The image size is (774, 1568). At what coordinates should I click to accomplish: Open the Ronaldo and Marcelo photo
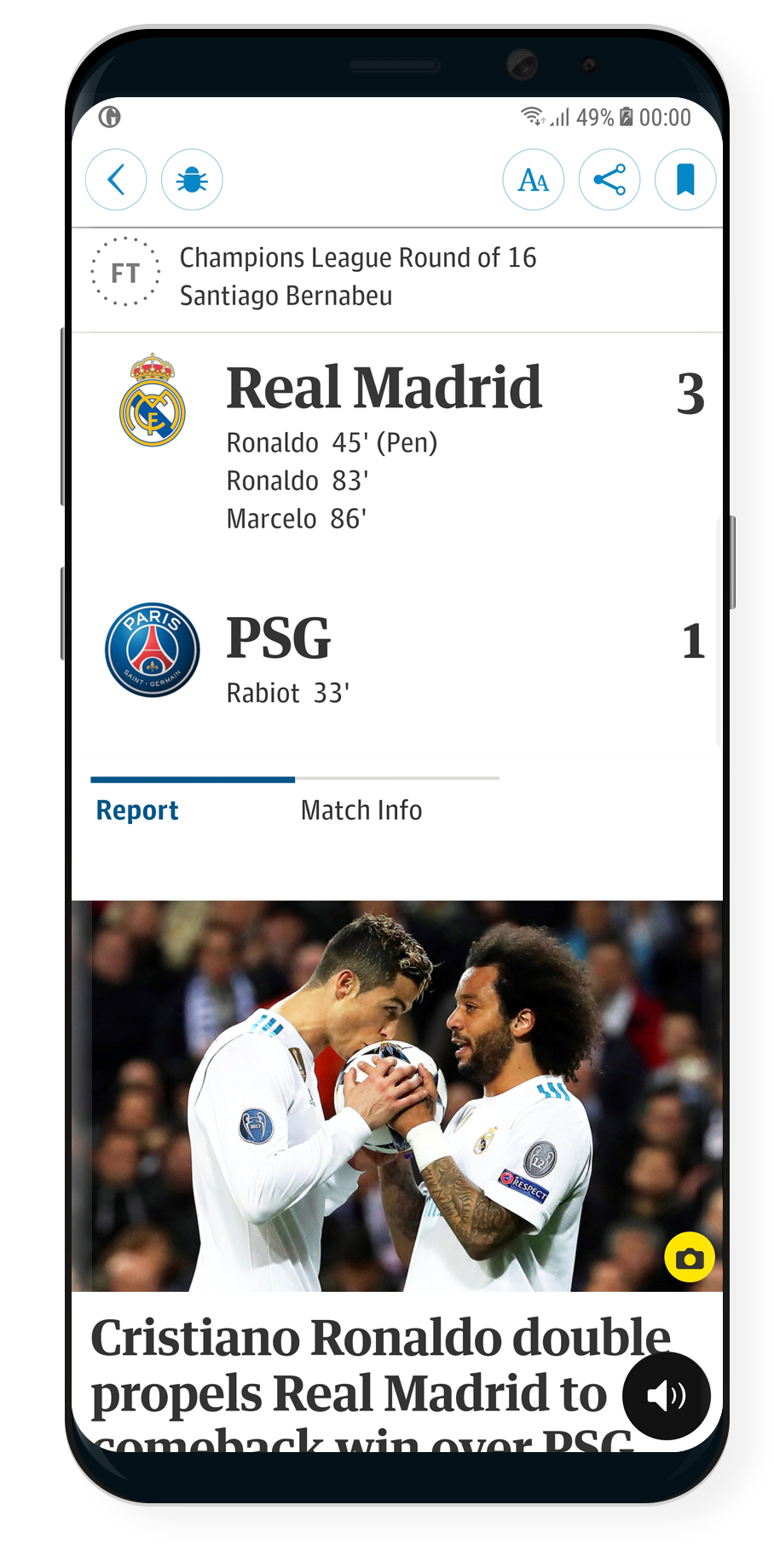point(397,1096)
